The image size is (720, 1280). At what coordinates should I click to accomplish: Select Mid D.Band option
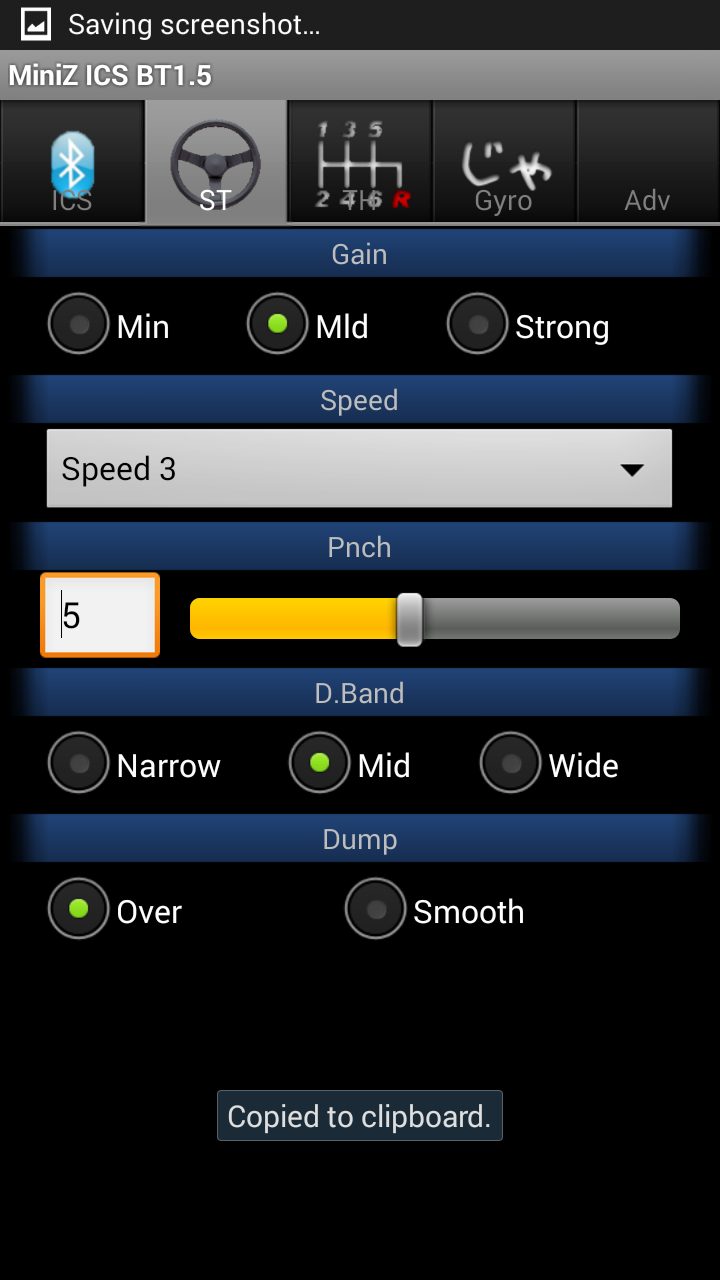[x=350, y=764]
